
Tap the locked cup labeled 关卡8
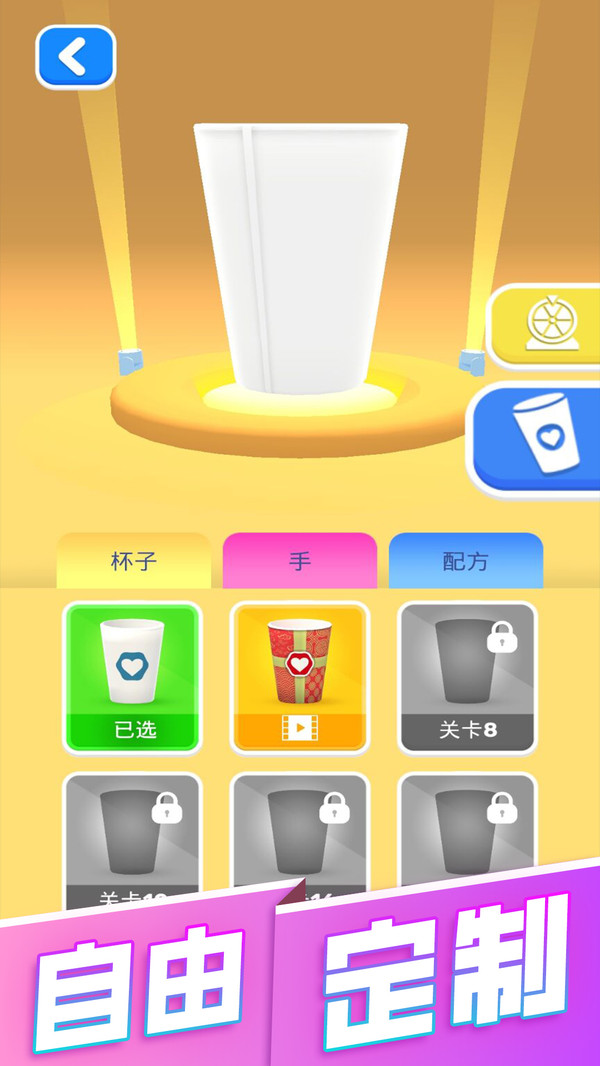[467, 677]
